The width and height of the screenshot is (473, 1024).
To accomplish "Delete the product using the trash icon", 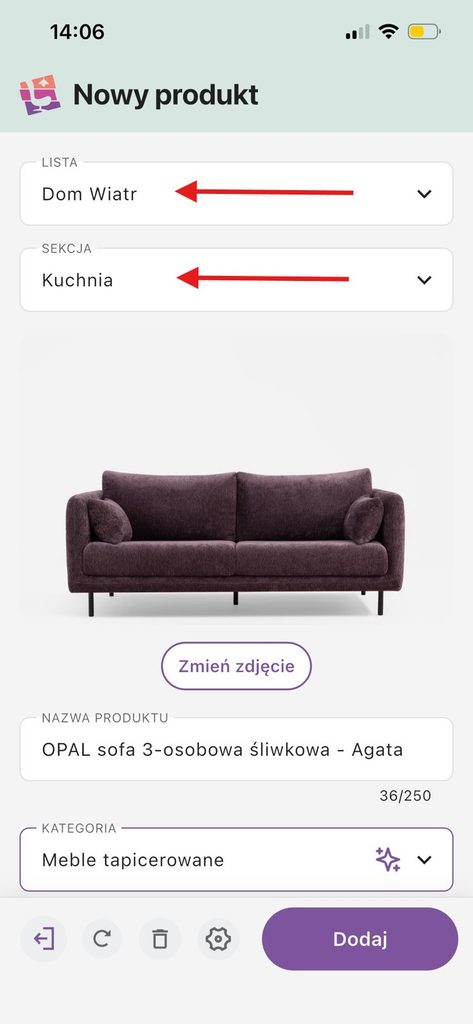I will 159,939.
